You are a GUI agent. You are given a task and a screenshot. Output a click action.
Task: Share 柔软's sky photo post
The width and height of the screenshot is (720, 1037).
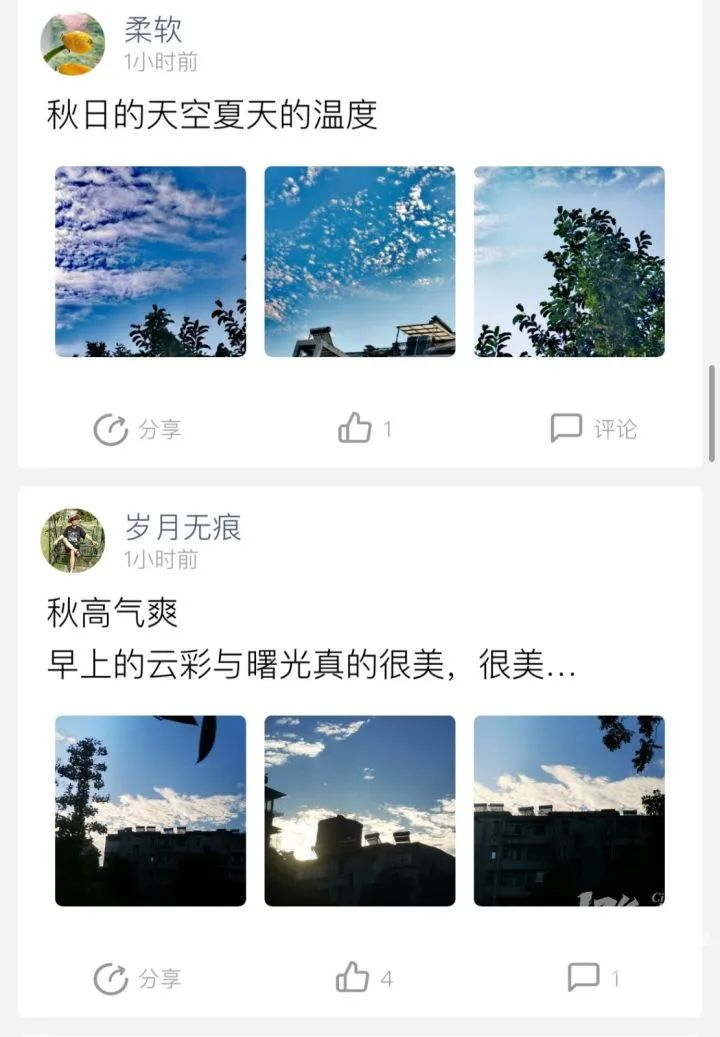tap(137, 429)
